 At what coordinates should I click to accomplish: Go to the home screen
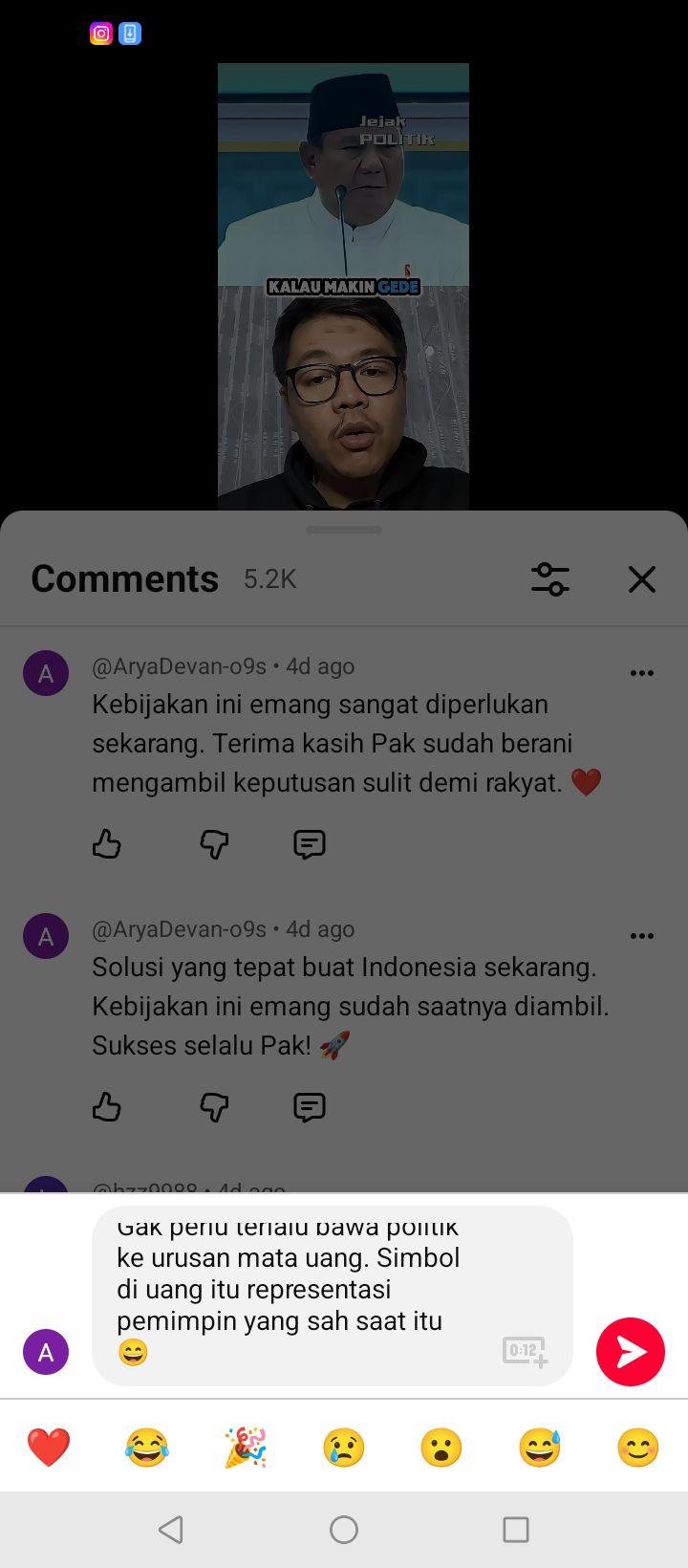point(344,1530)
